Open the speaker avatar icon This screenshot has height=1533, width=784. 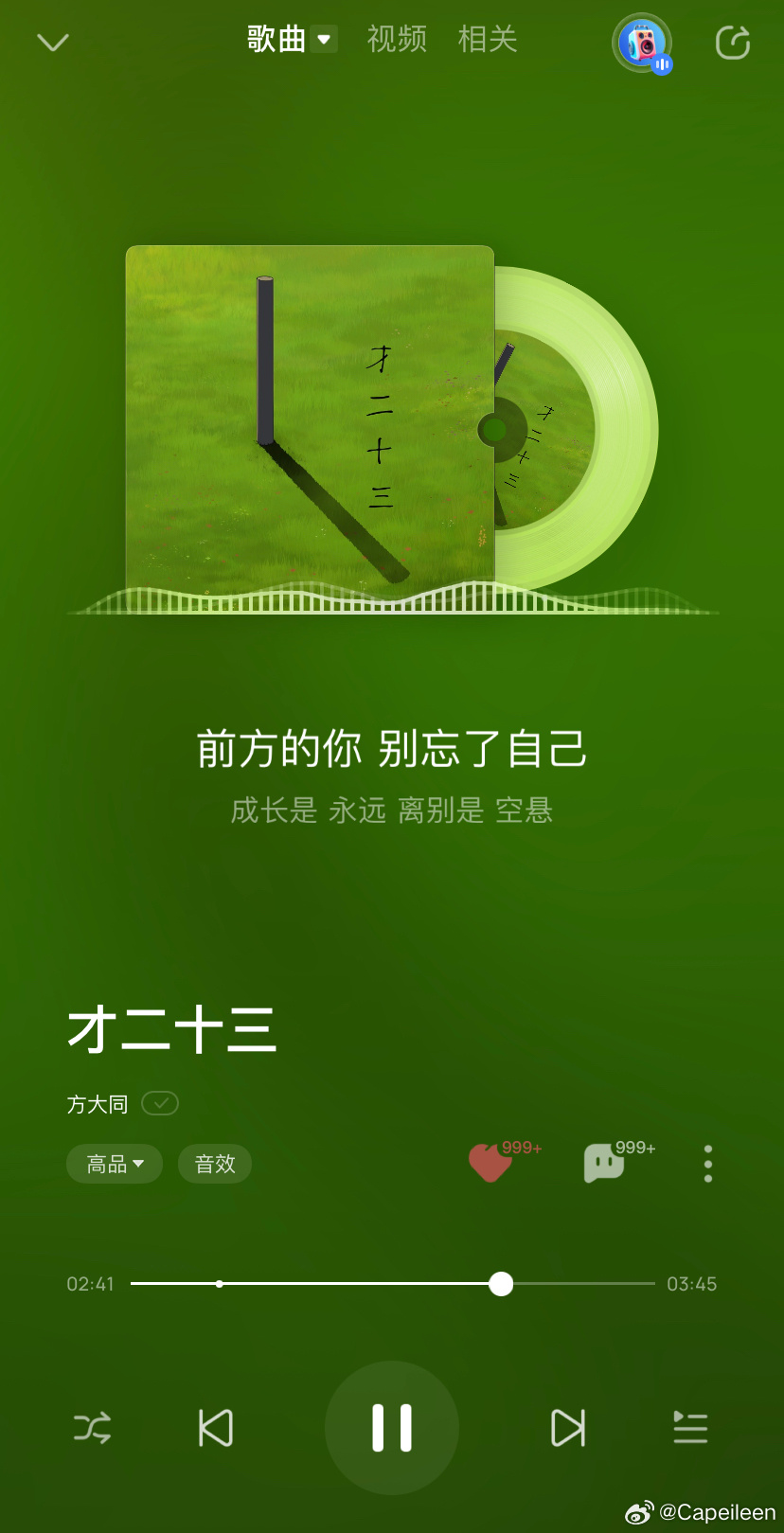(x=643, y=44)
